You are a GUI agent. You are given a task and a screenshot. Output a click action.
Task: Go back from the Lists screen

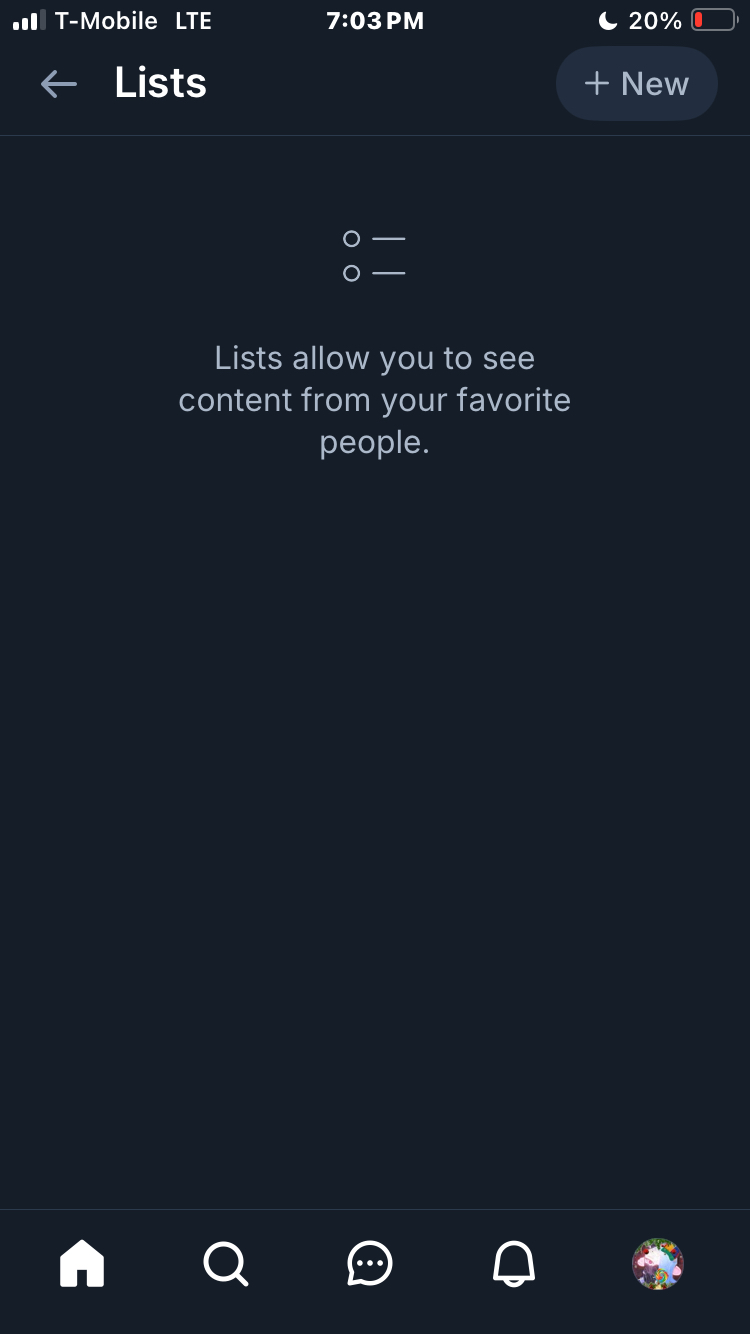[58, 84]
